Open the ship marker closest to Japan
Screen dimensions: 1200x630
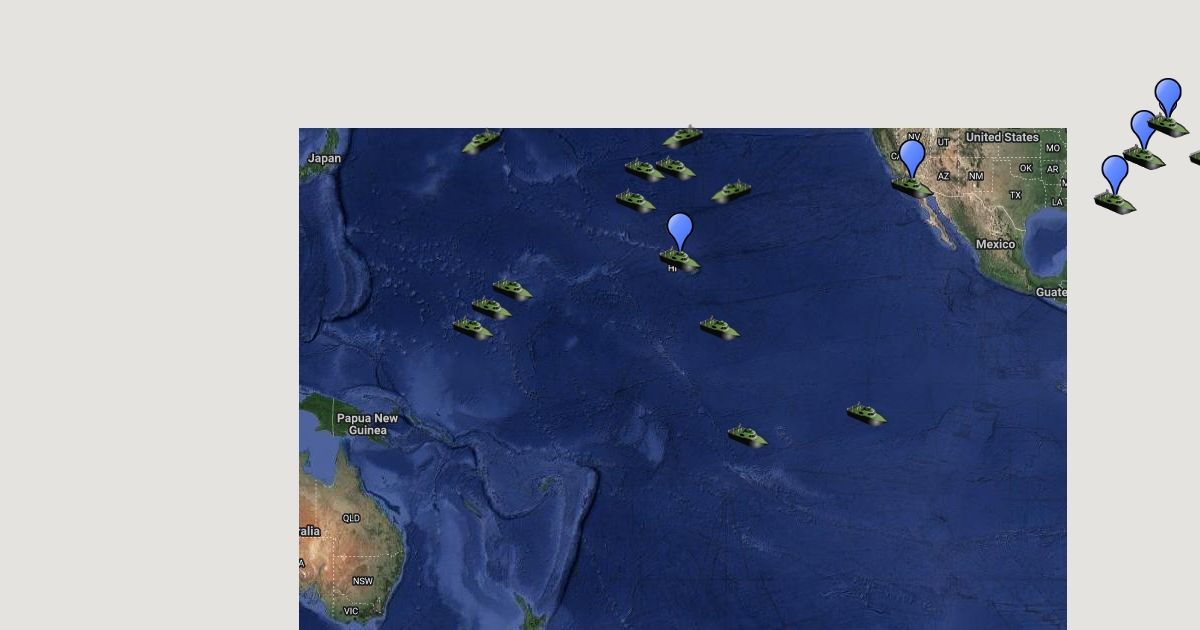coord(481,141)
